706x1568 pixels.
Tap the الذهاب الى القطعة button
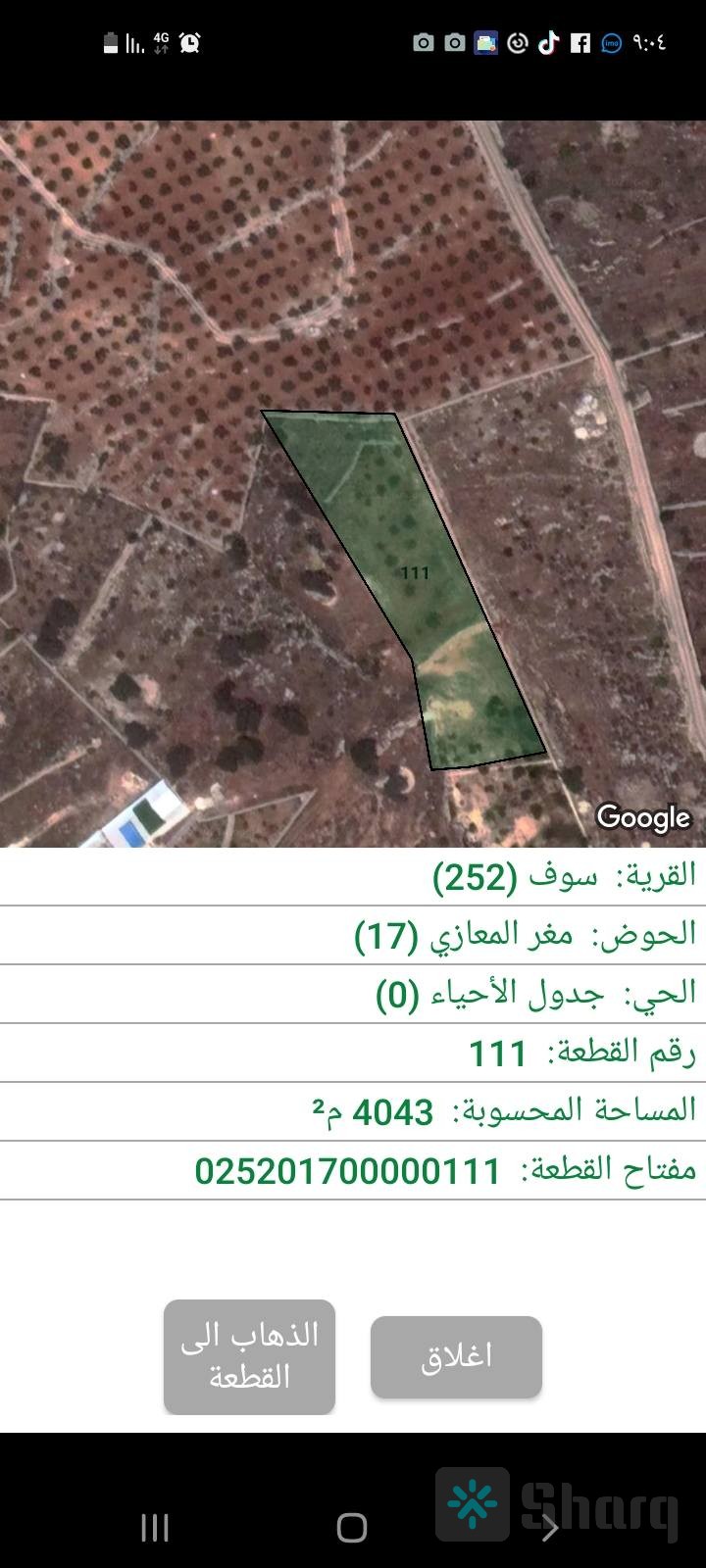coord(249,1356)
